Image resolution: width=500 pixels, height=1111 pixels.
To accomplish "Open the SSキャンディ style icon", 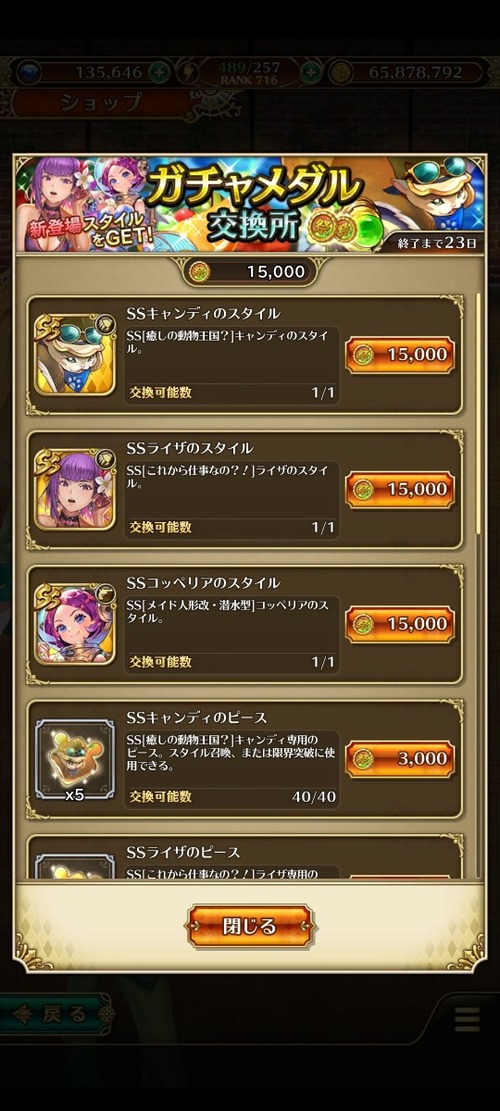I will click(x=74, y=354).
